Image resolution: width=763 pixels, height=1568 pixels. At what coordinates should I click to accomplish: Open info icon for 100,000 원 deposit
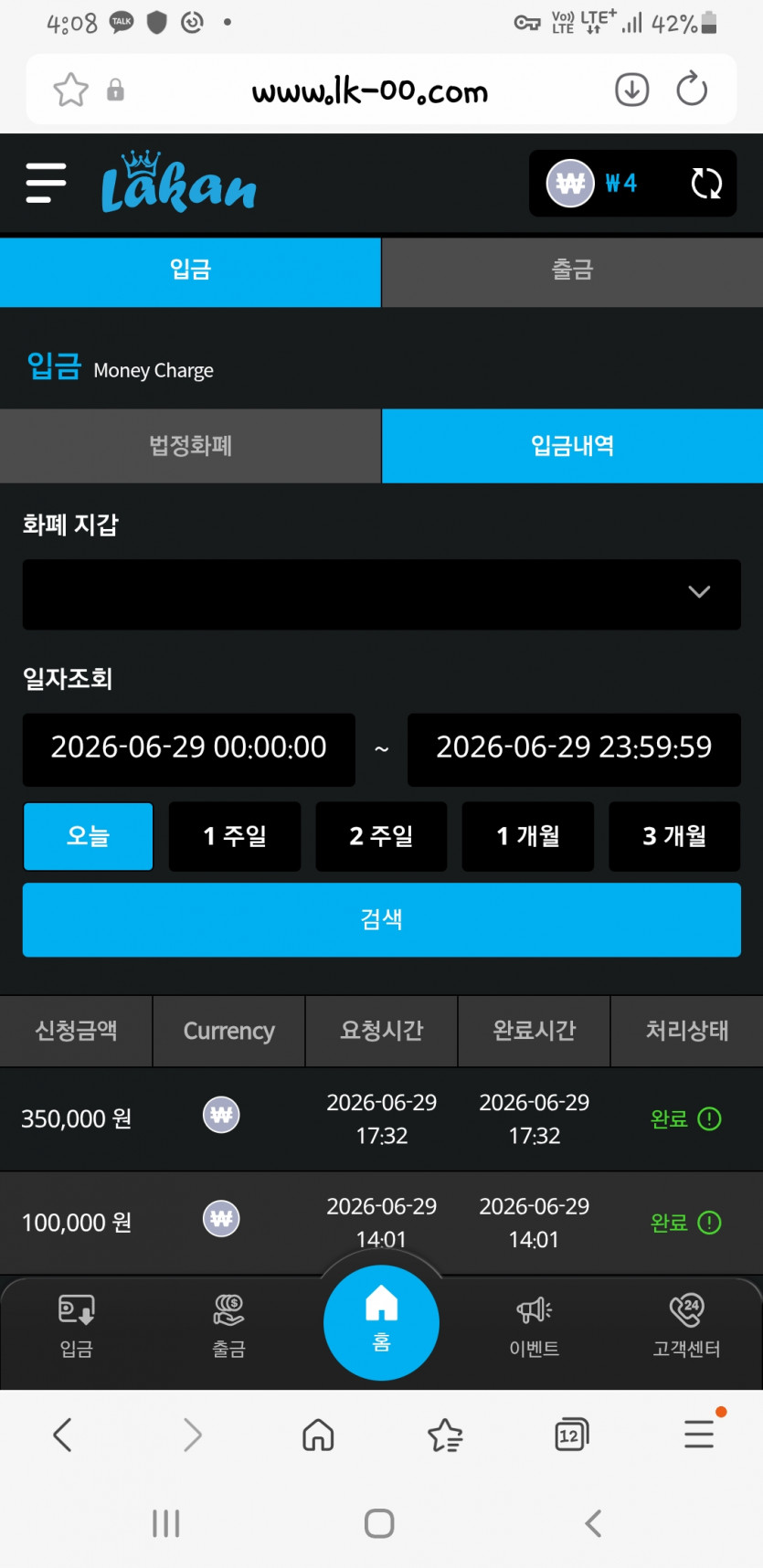click(x=710, y=1223)
